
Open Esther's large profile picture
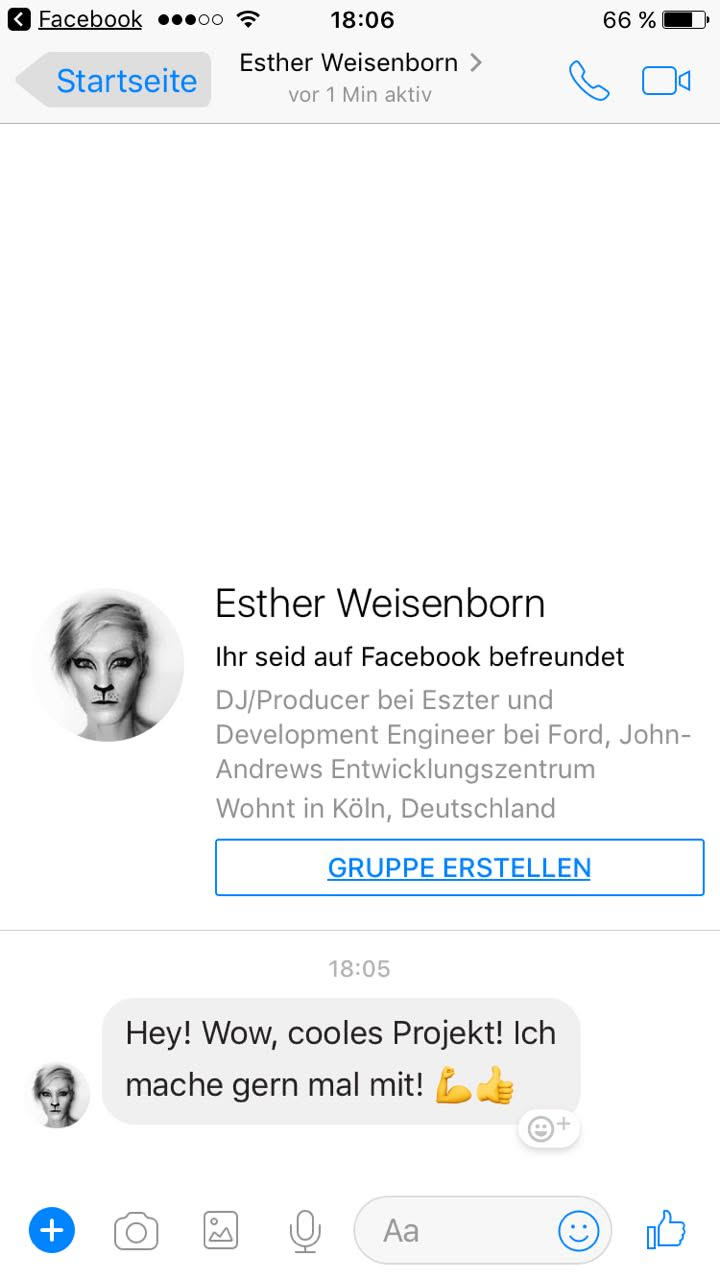(107, 665)
